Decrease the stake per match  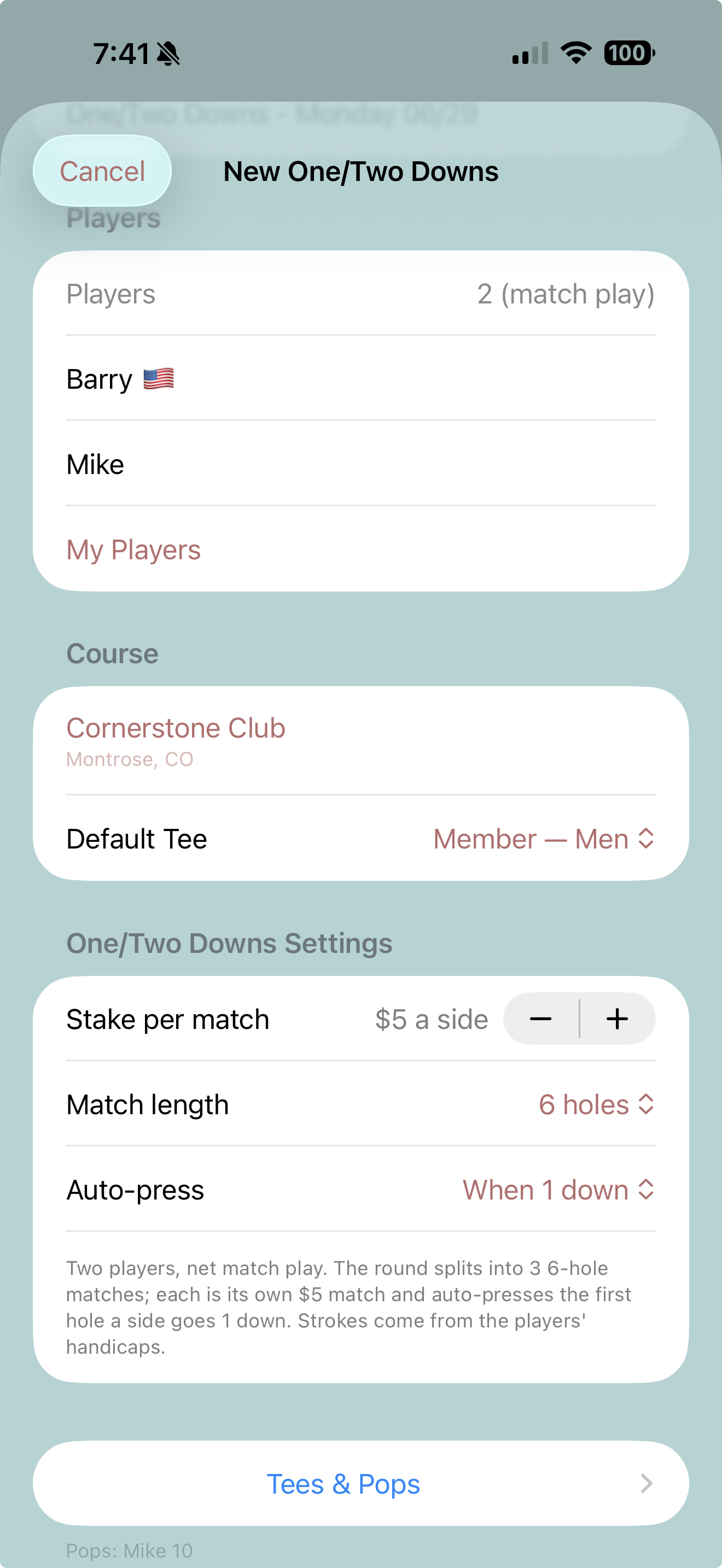coord(540,1019)
